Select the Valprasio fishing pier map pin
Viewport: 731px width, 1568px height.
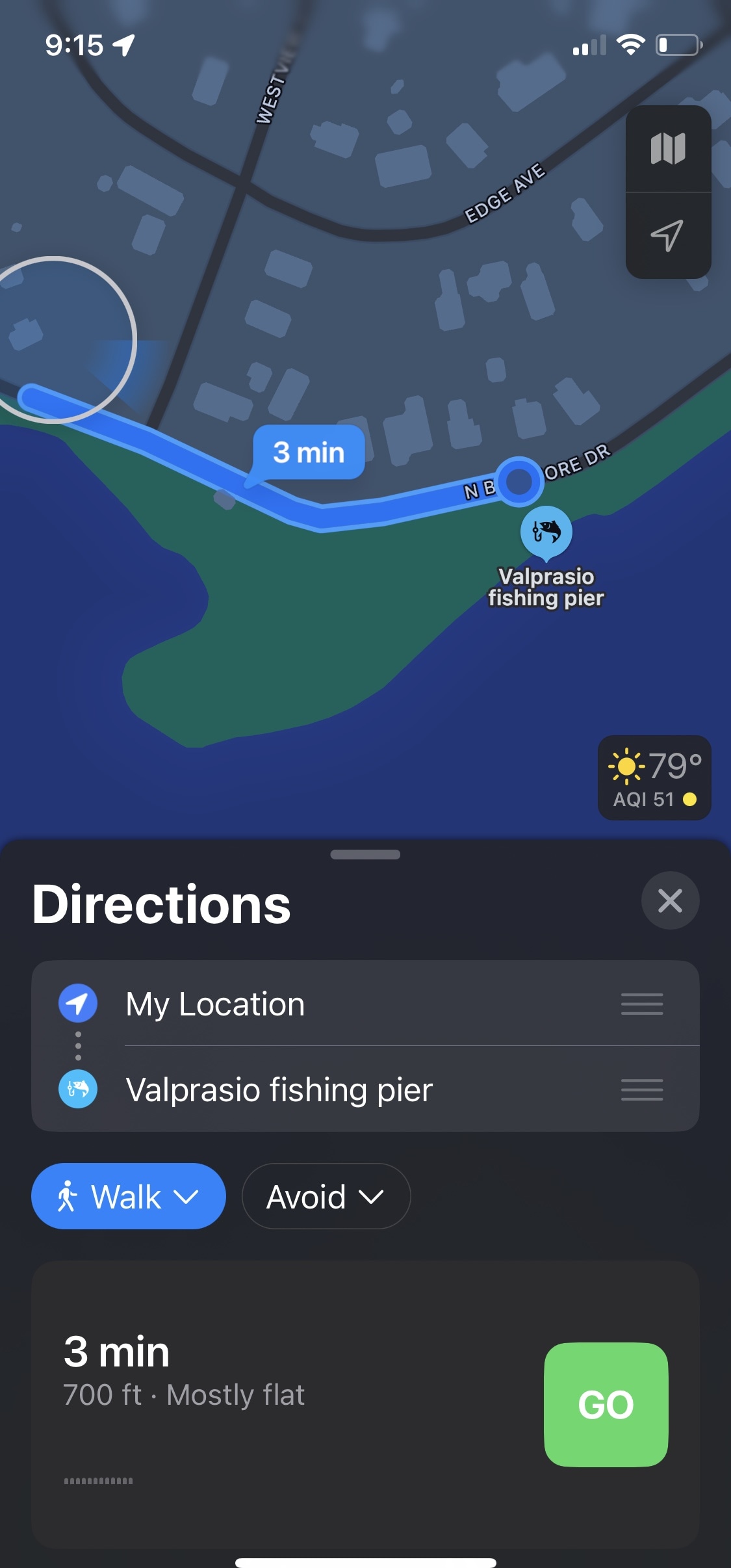pyautogui.click(x=546, y=532)
